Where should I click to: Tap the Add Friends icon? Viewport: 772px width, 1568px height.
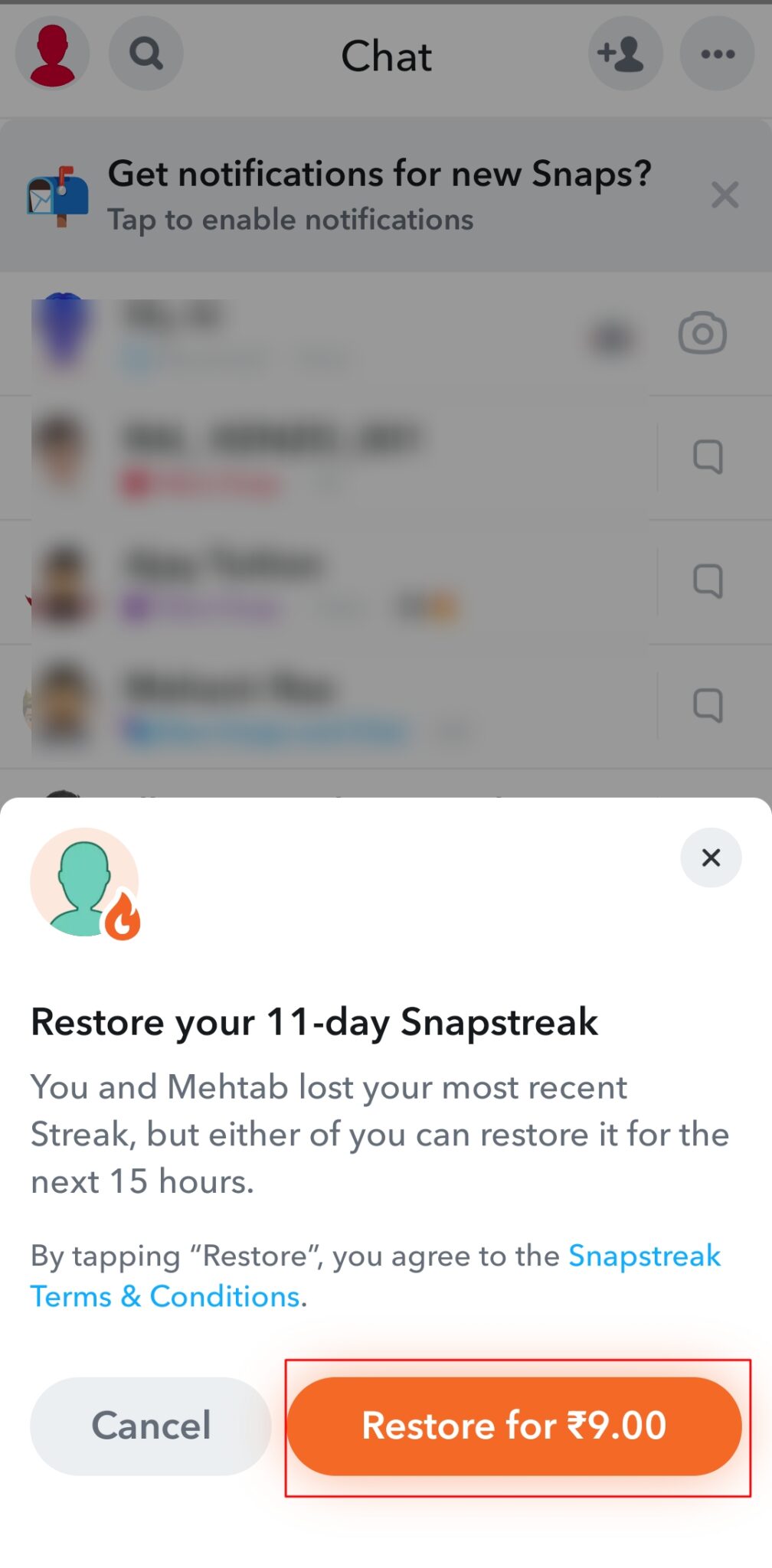pyautogui.click(x=625, y=54)
